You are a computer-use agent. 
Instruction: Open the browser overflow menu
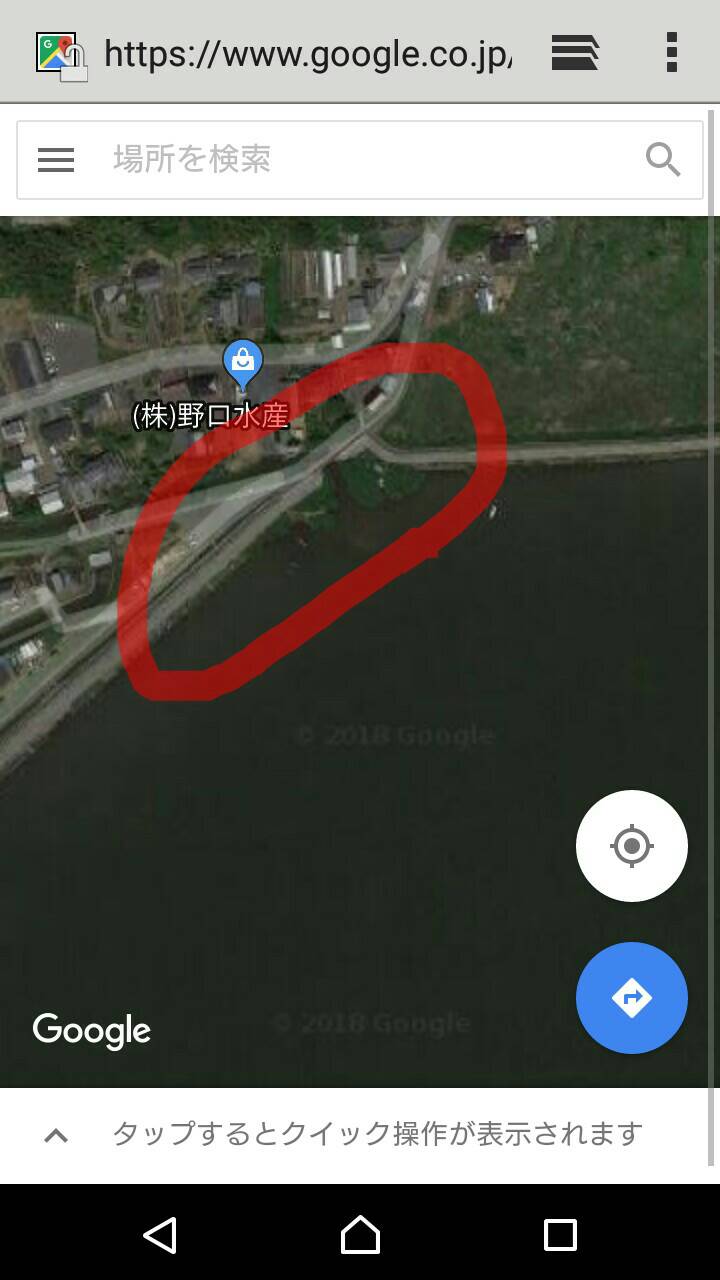pyautogui.click(x=672, y=52)
